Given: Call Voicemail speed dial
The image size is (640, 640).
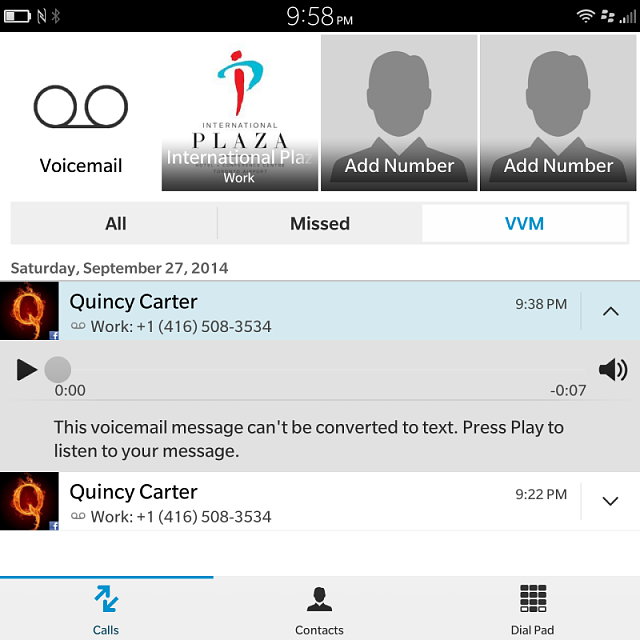Looking at the screenshot, I should tap(80, 112).
